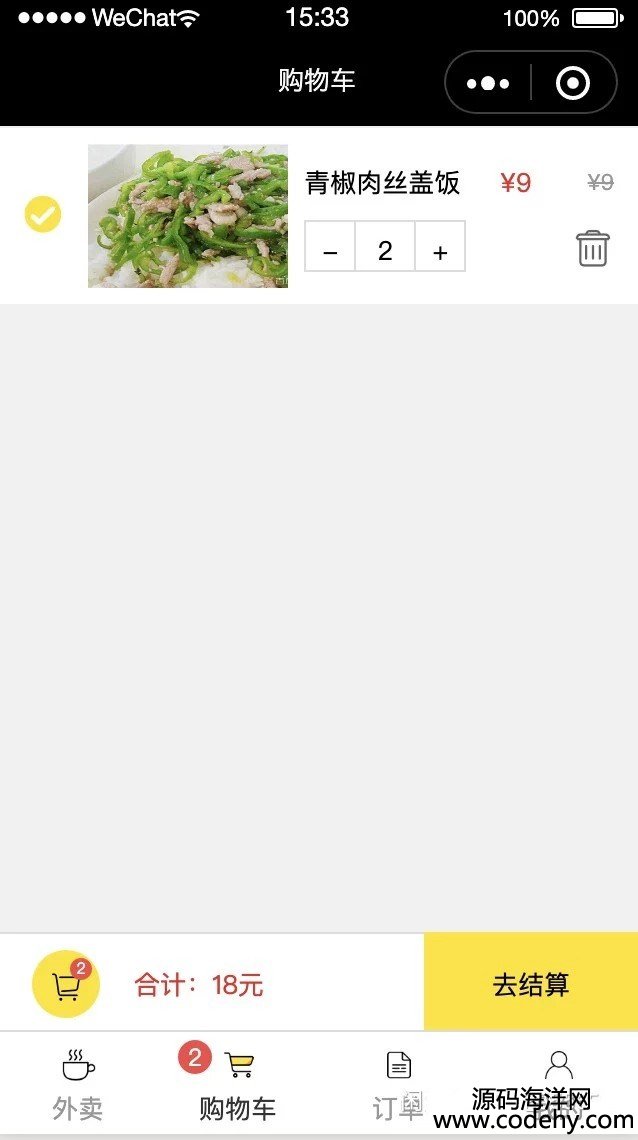Switch to the 外卖 tab
Screen dimensions: 638x1140
pos(78,1085)
